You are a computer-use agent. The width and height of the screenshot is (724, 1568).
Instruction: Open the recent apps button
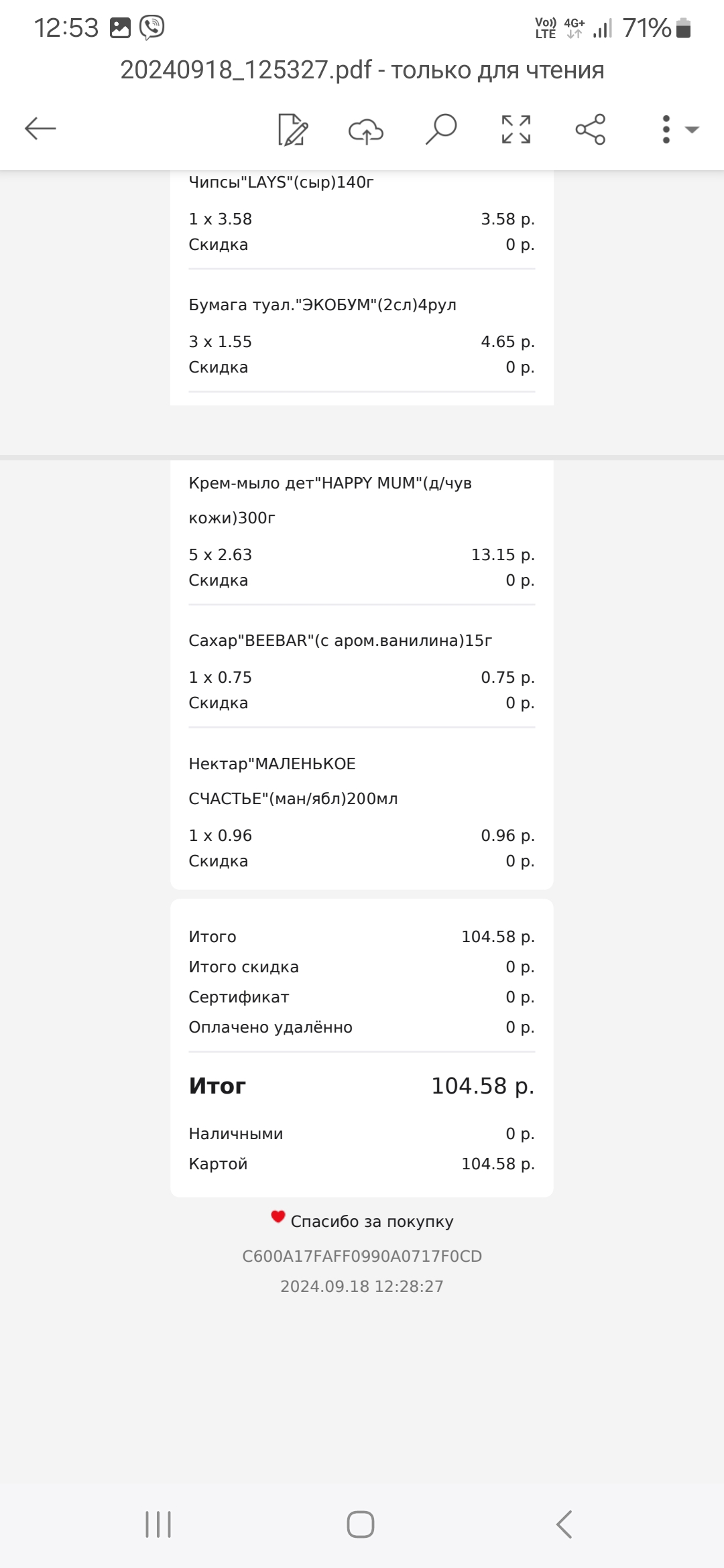click(158, 1524)
